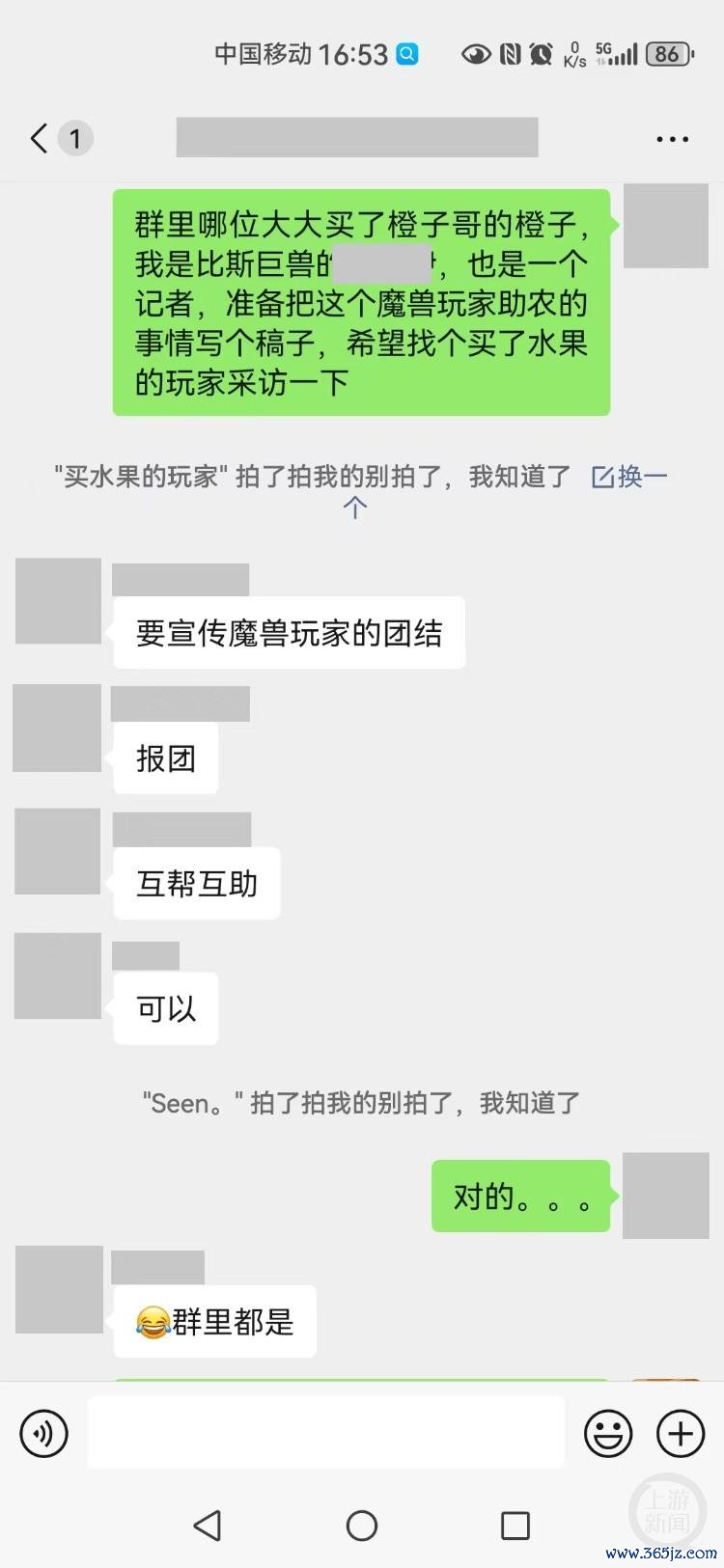Open the system recent apps view
Image resolution: width=724 pixels, height=1568 pixels.
[x=515, y=1526]
